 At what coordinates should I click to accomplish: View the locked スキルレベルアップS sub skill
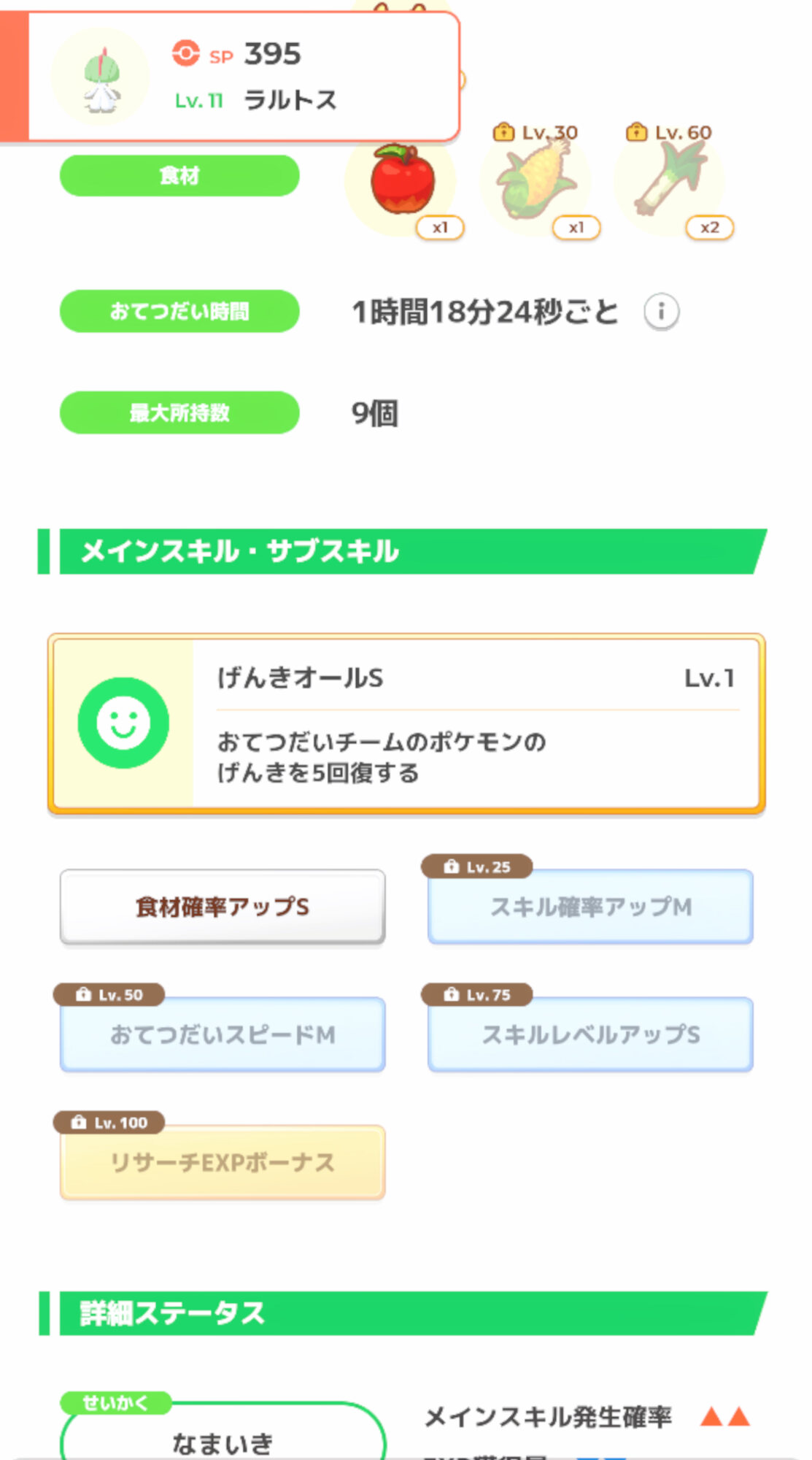tap(590, 1034)
